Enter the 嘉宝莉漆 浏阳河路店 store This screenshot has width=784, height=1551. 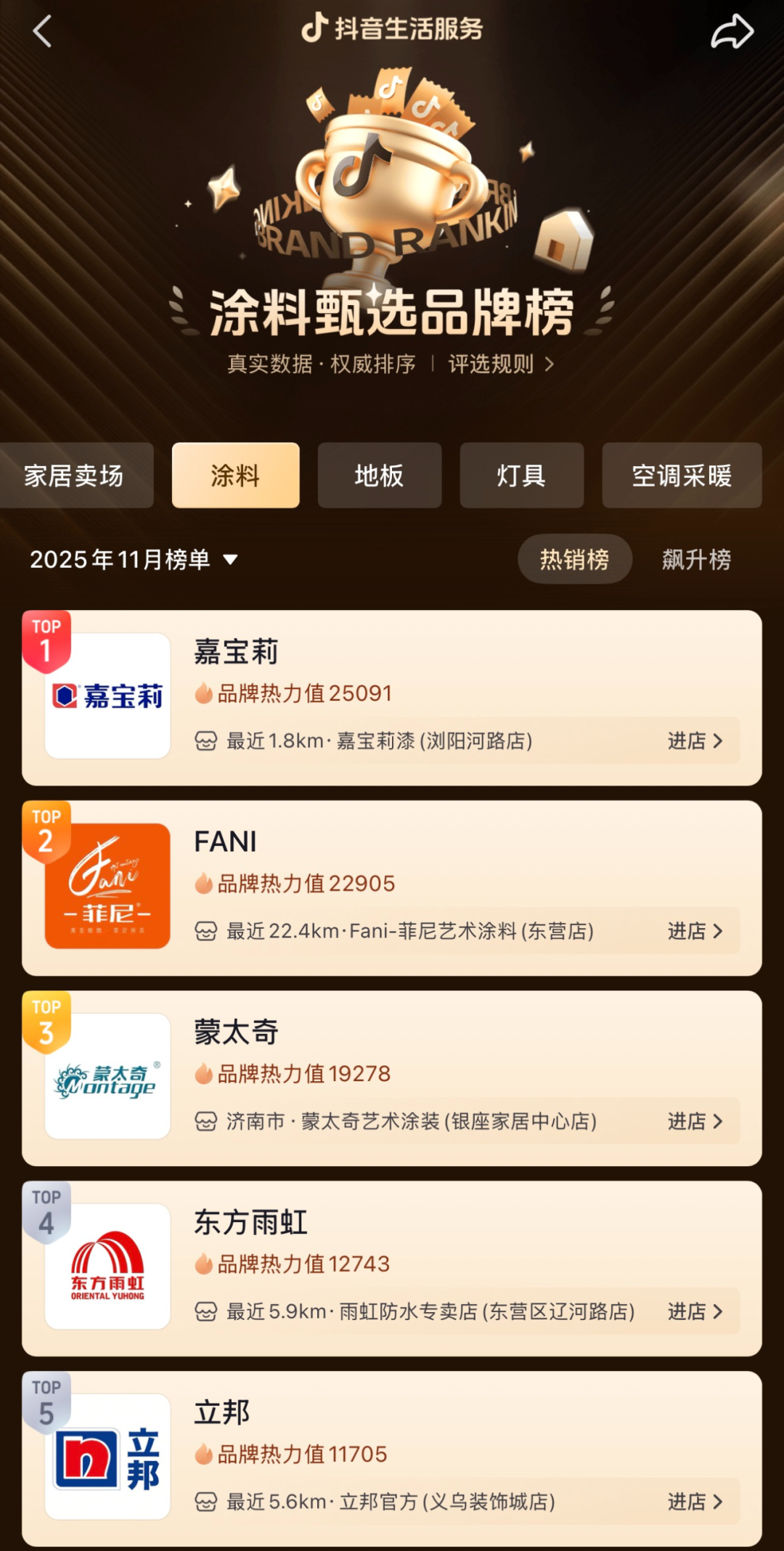pos(694,741)
